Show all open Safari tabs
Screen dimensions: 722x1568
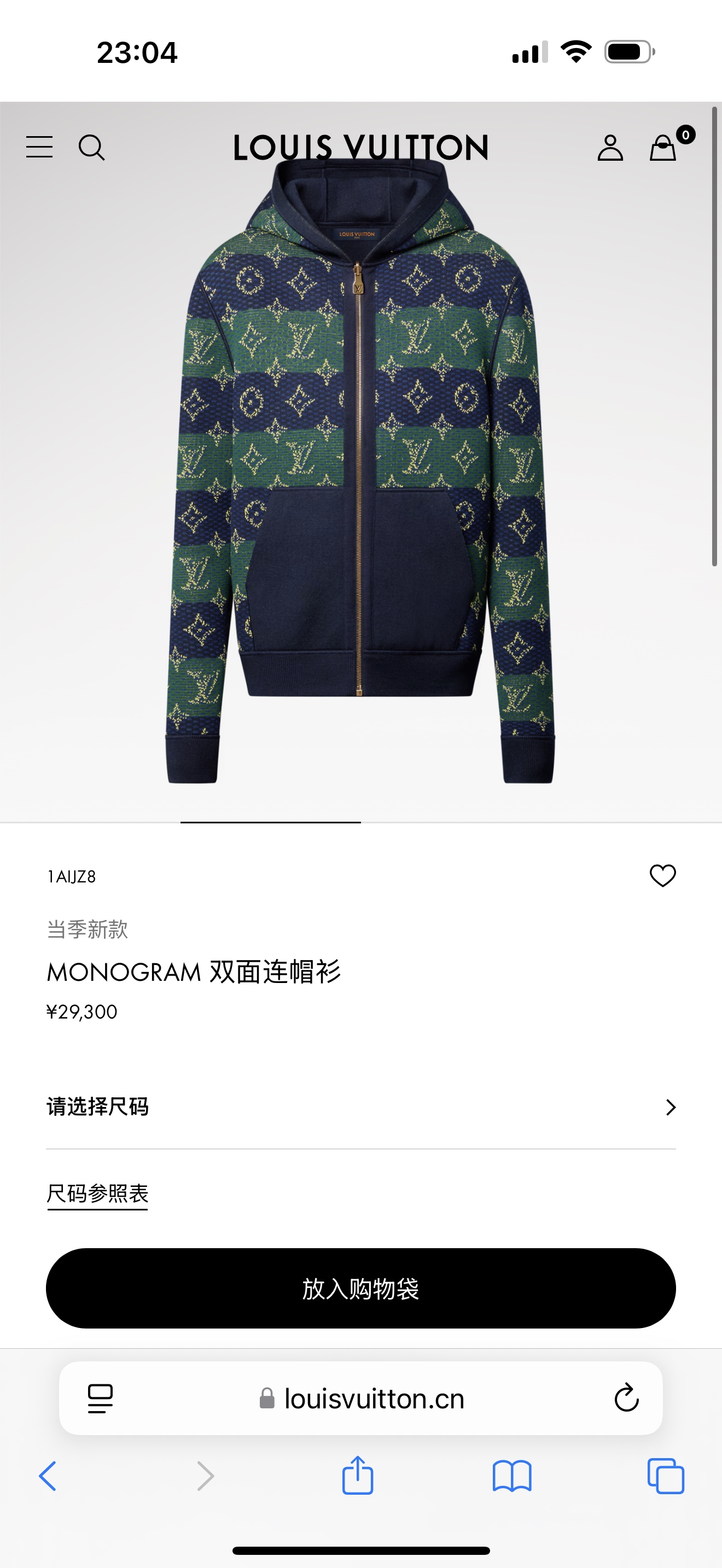(x=665, y=1476)
